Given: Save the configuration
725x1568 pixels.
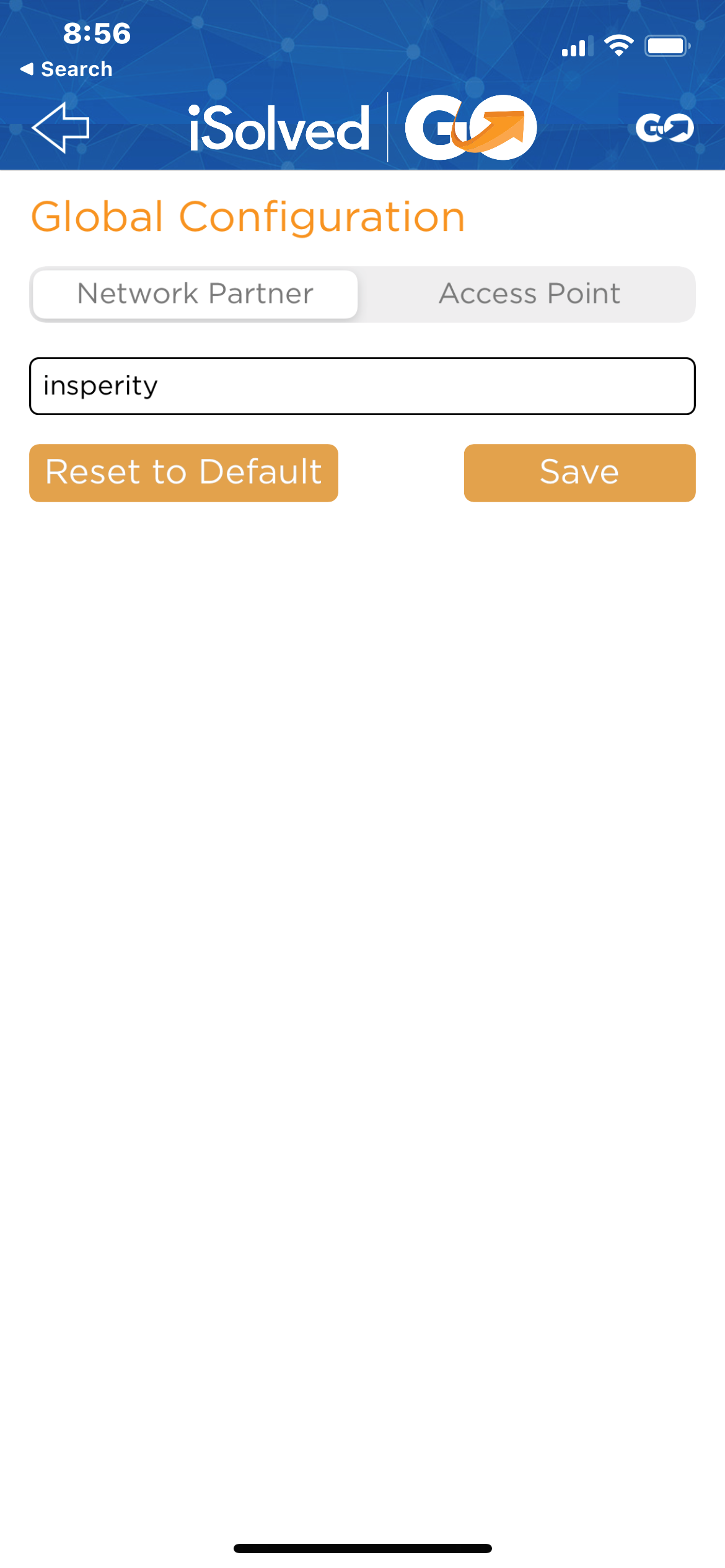Looking at the screenshot, I should (579, 473).
